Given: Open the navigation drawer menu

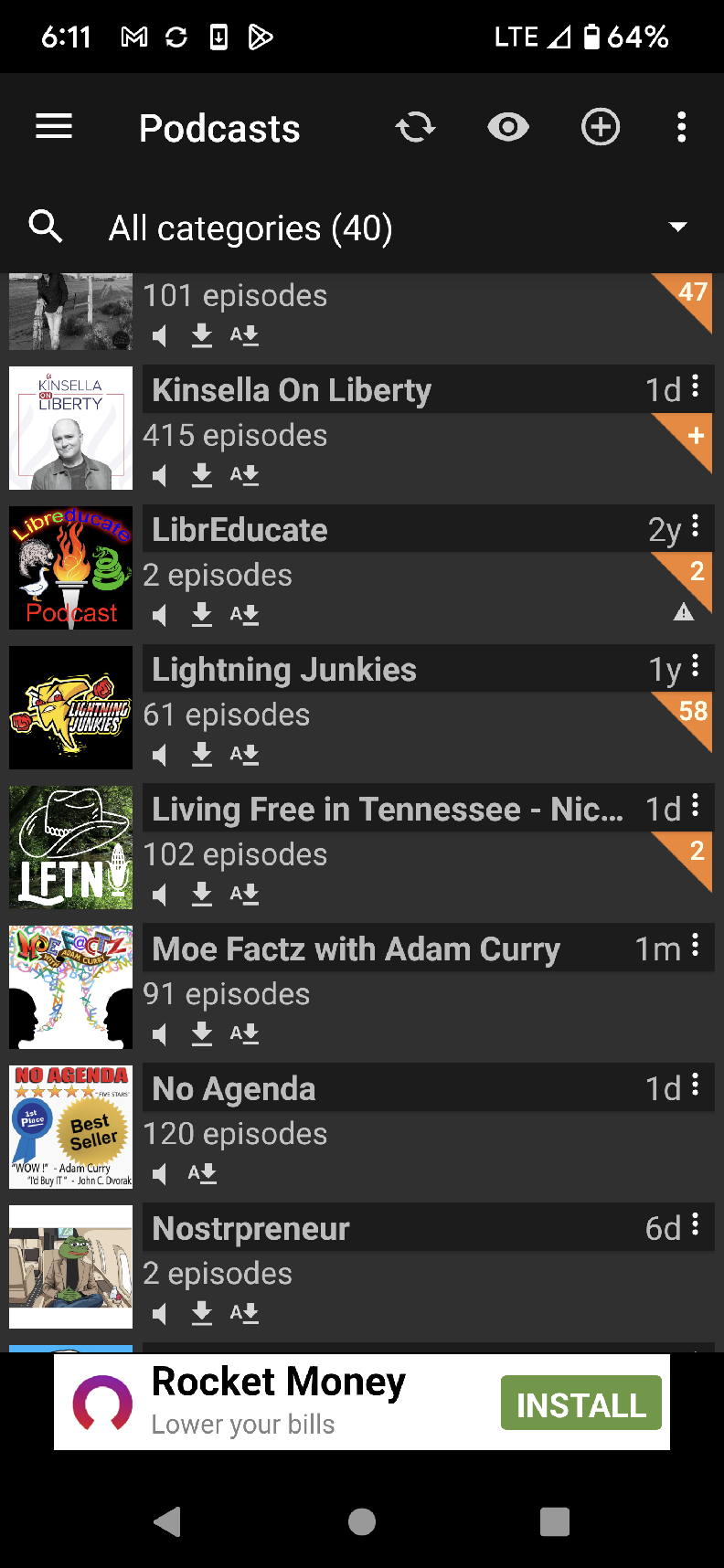Looking at the screenshot, I should click(x=54, y=127).
